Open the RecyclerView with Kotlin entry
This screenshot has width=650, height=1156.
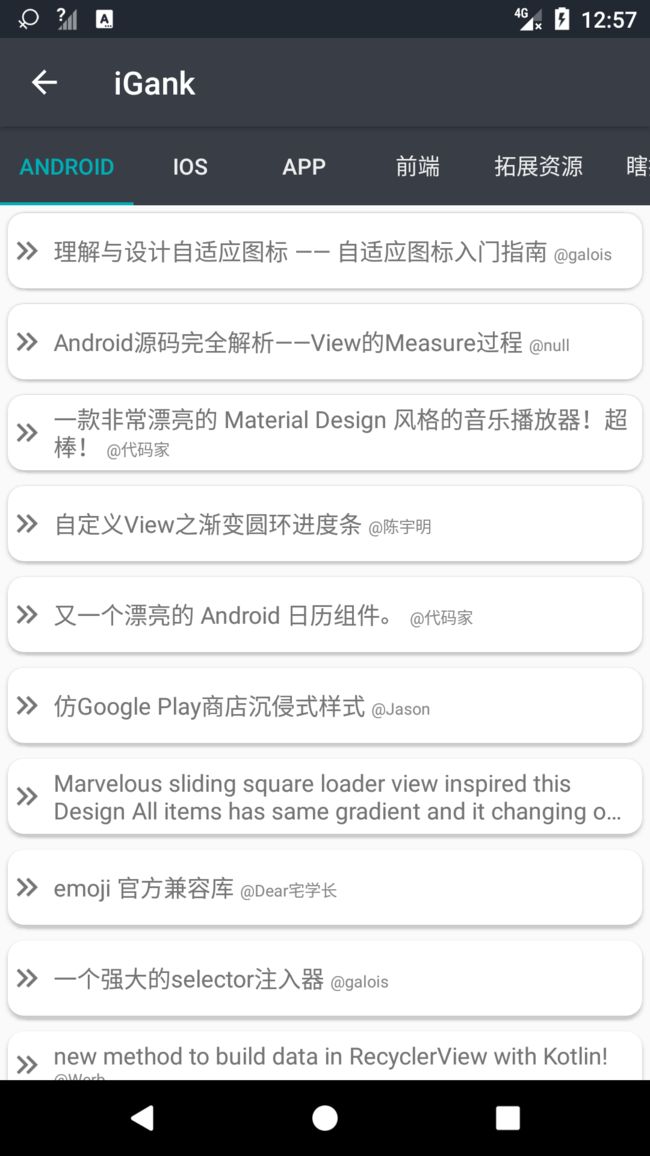click(325, 1056)
